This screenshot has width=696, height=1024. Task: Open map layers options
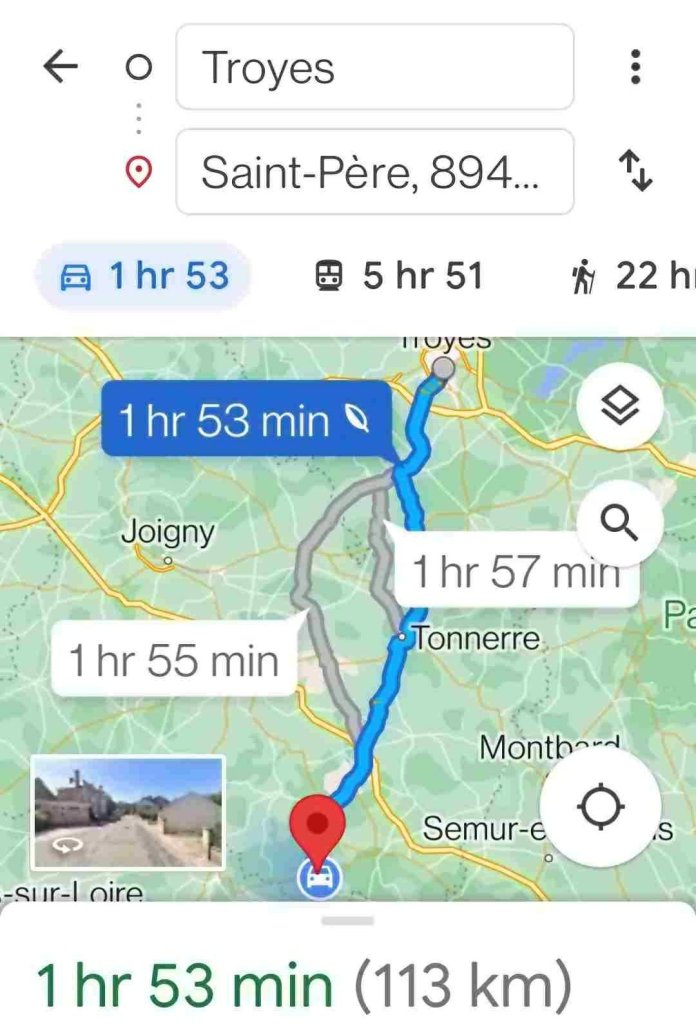(620, 406)
